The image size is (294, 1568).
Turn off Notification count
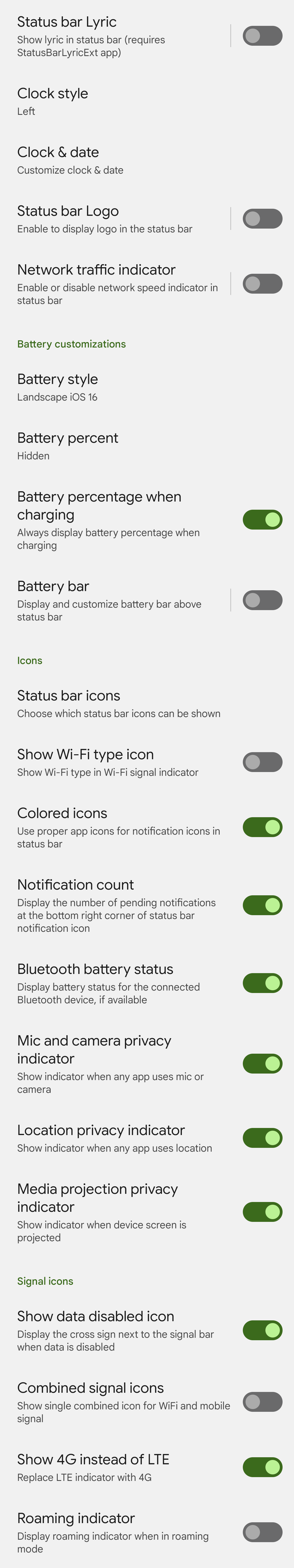click(262, 905)
